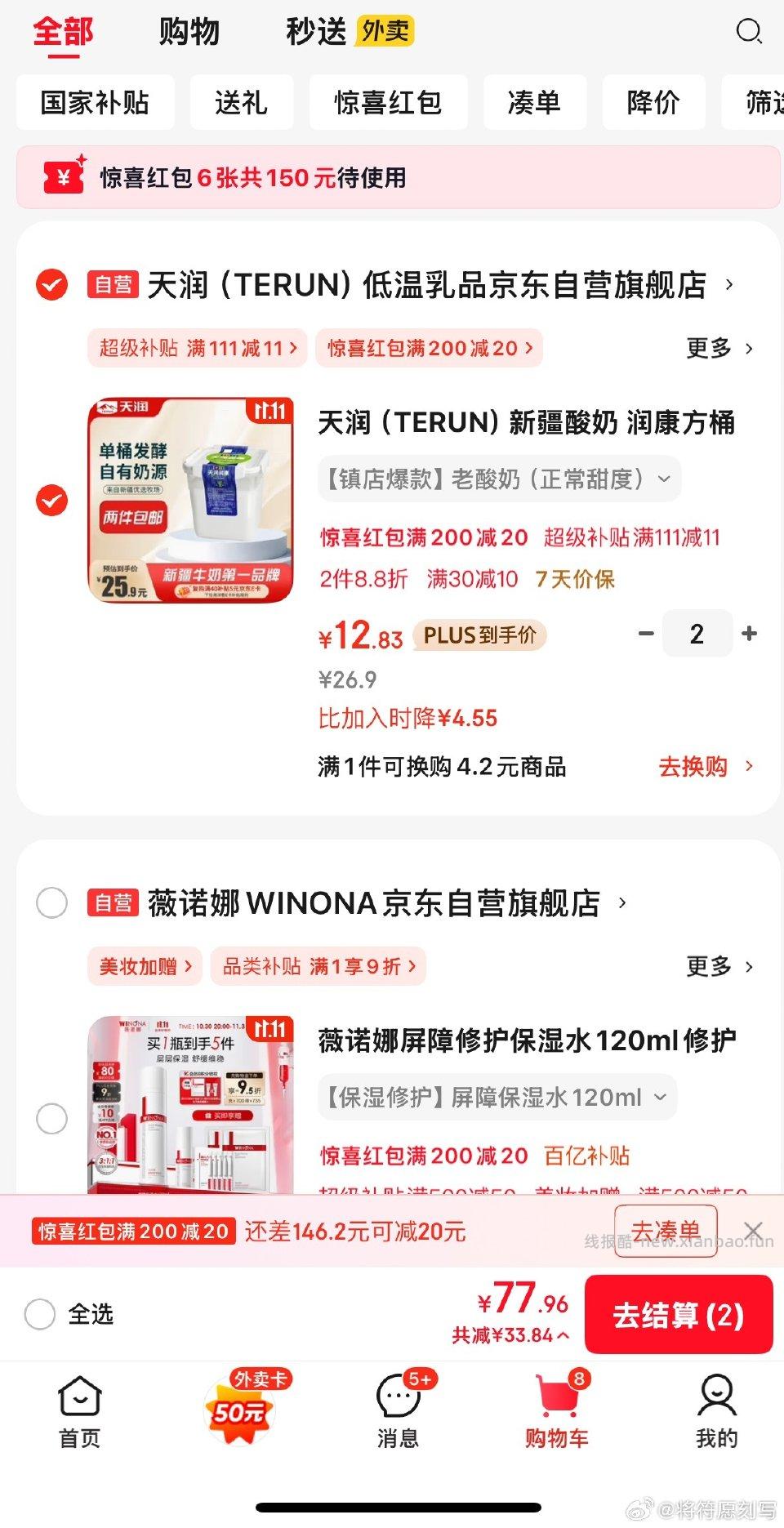Image resolution: width=784 pixels, height=1528 pixels.
Task: Tap the 去结算(2) checkout button
Action: (679, 1315)
